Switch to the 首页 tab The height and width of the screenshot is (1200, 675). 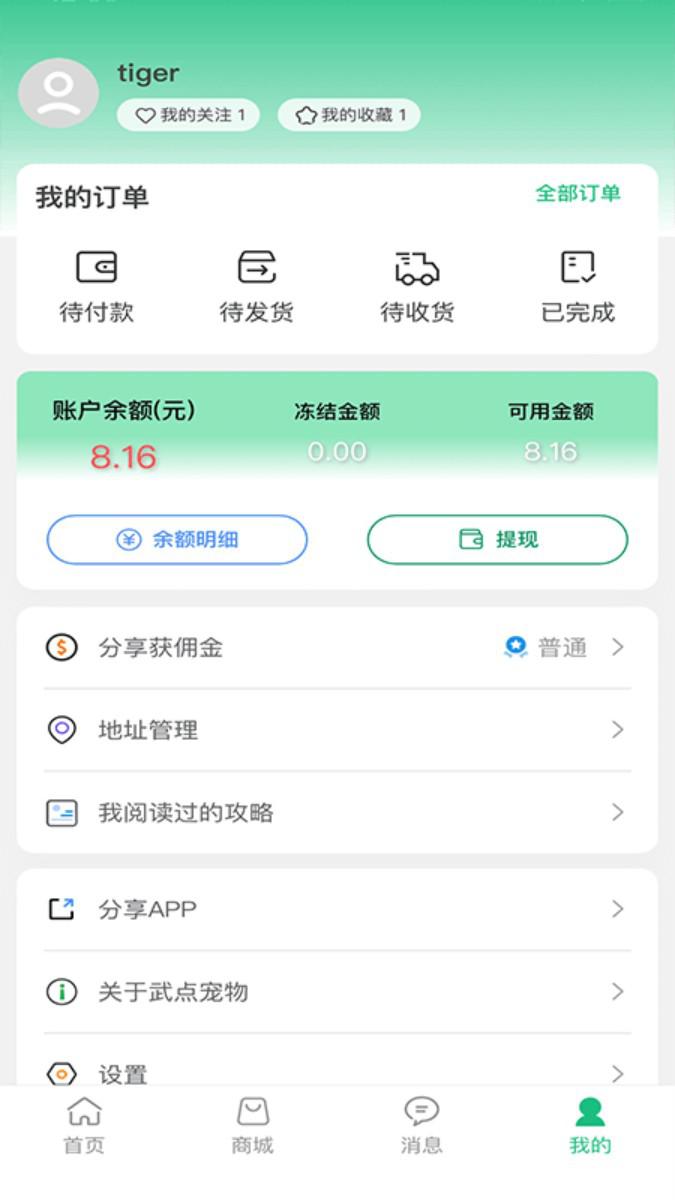(x=84, y=1125)
